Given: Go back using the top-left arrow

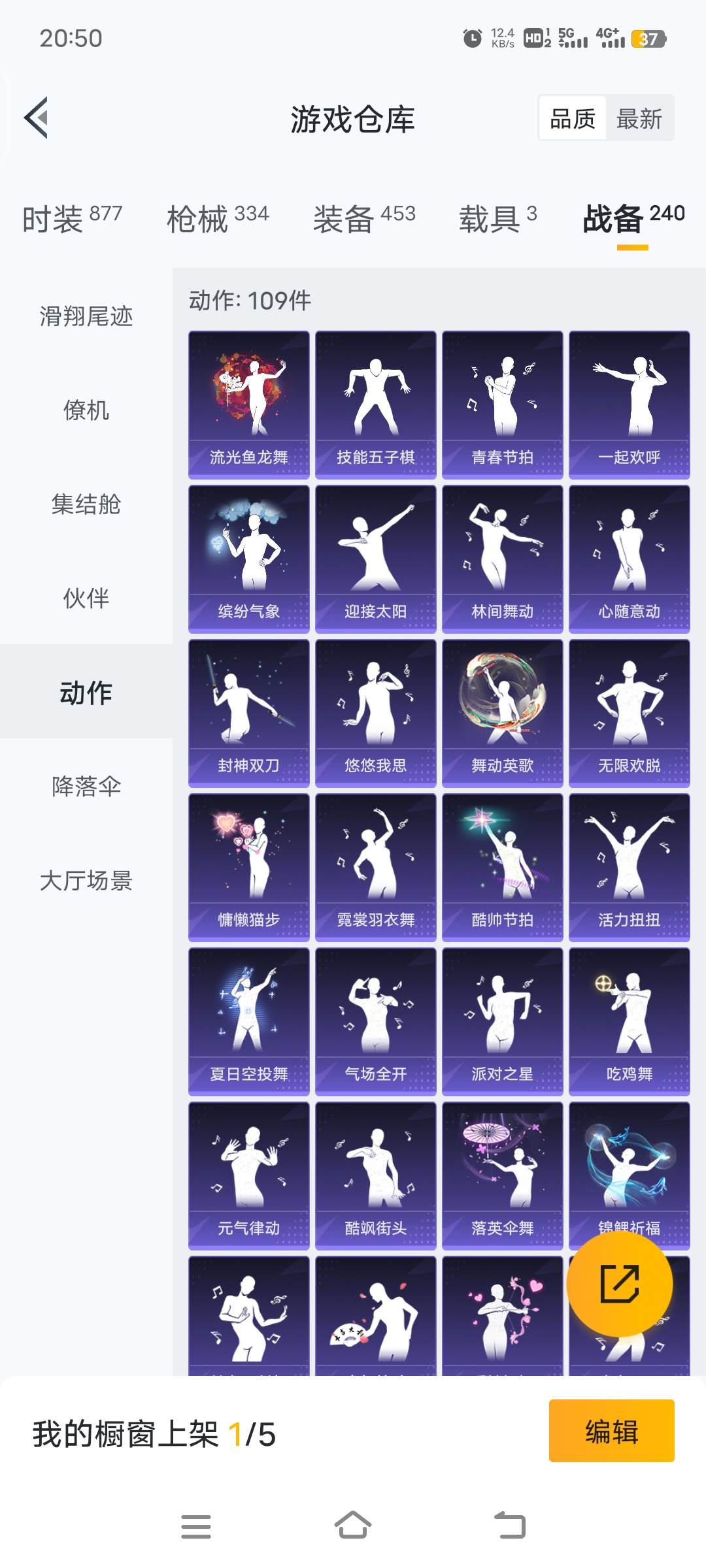Looking at the screenshot, I should click(37, 118).
